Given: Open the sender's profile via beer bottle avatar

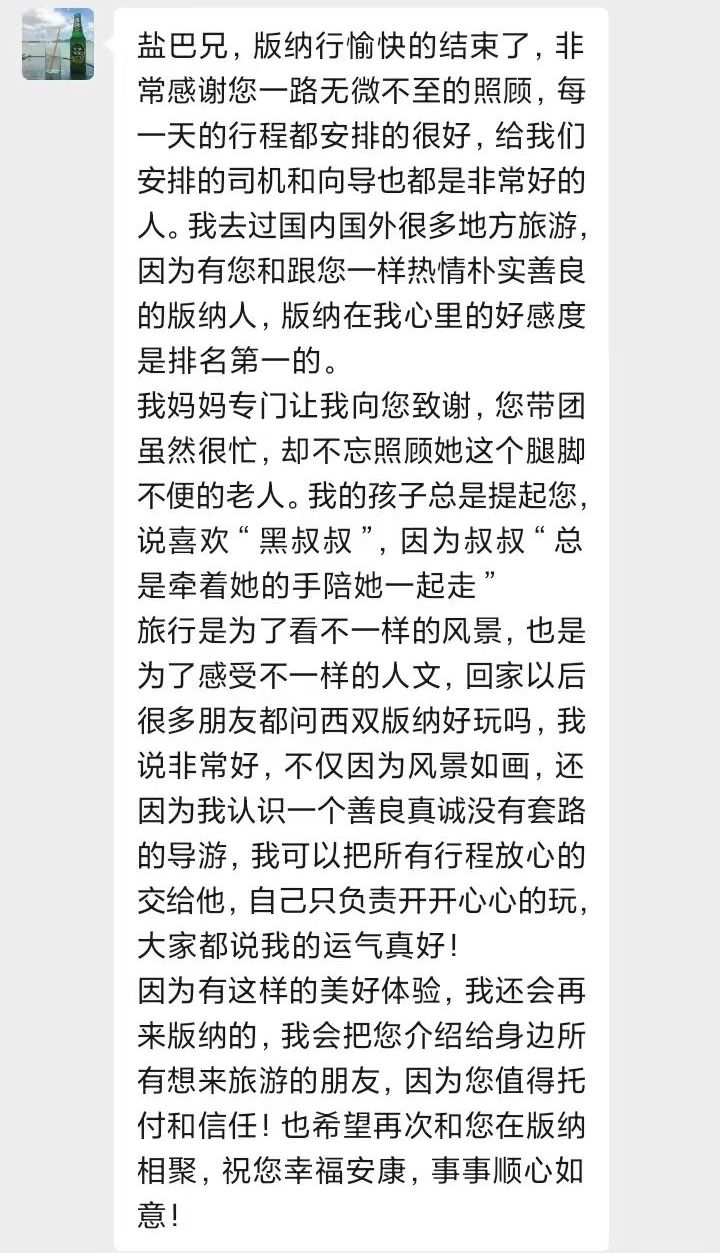Looking at the screenshot, I should 58,44.
